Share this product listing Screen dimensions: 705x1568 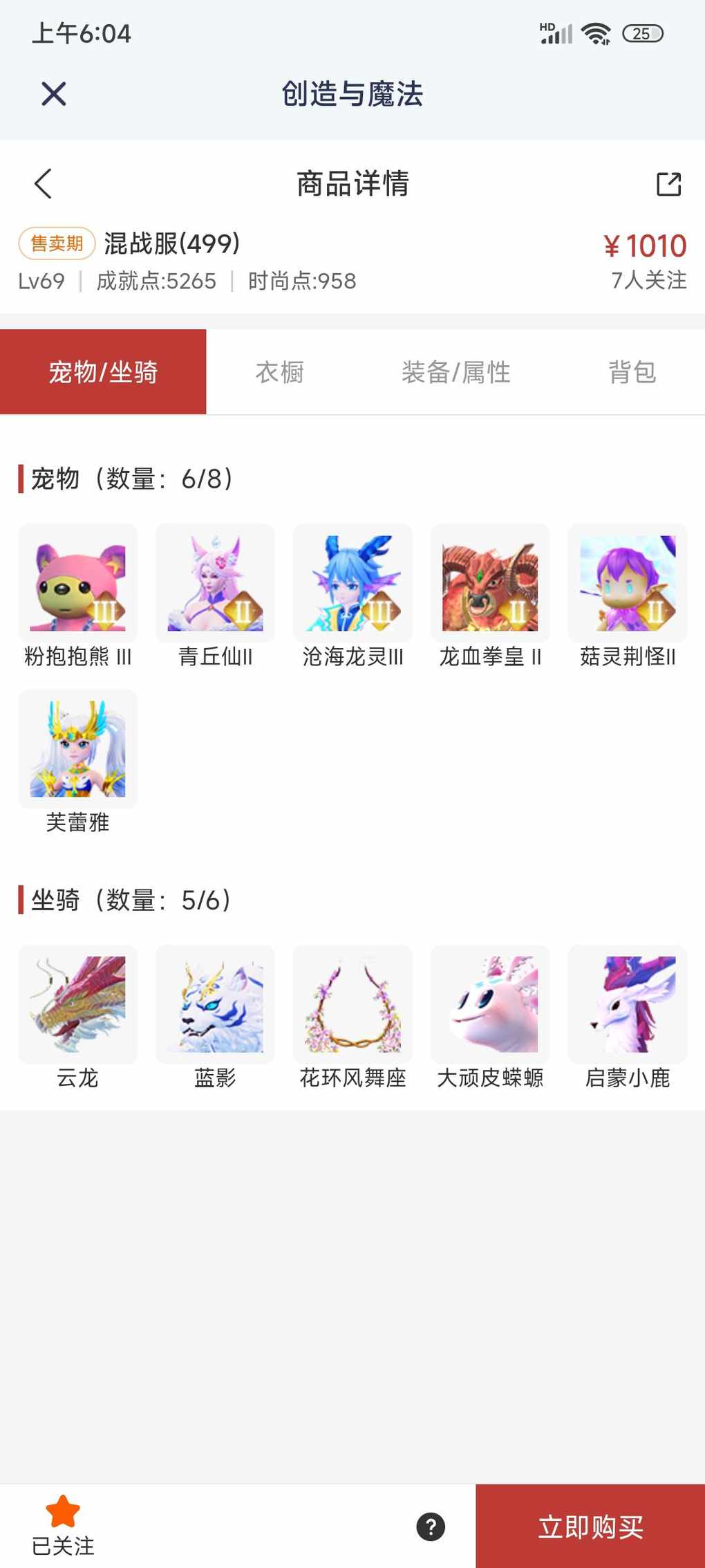coord(668,184)
